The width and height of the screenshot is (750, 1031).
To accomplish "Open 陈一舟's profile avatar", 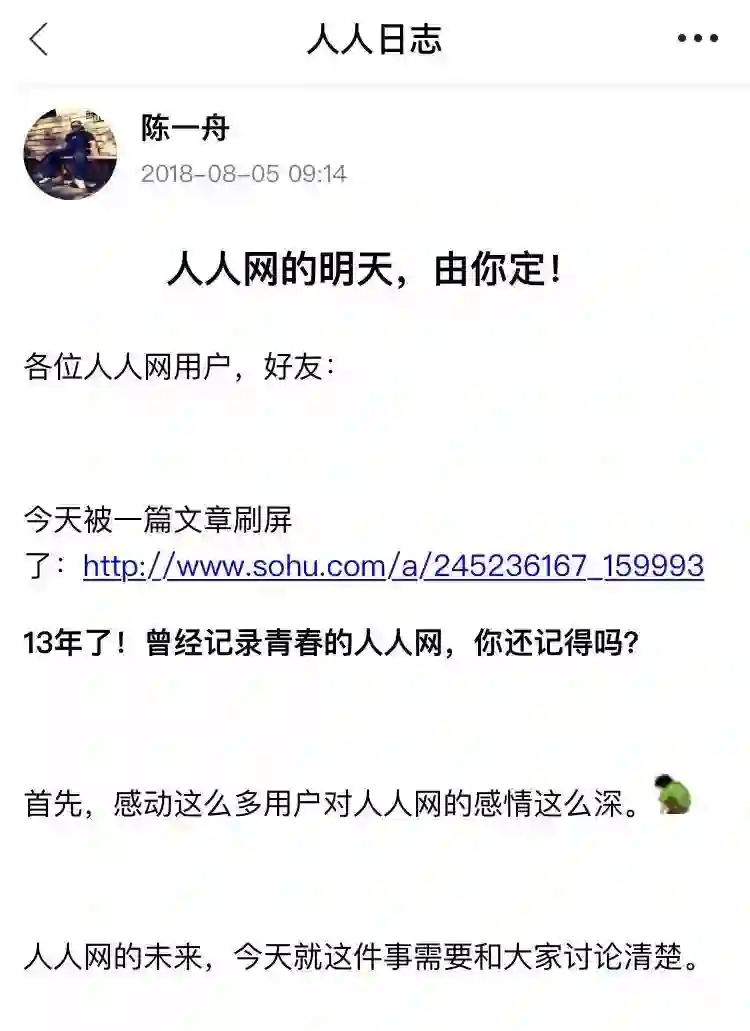I will pyautogui.click(x=70, y=153).
